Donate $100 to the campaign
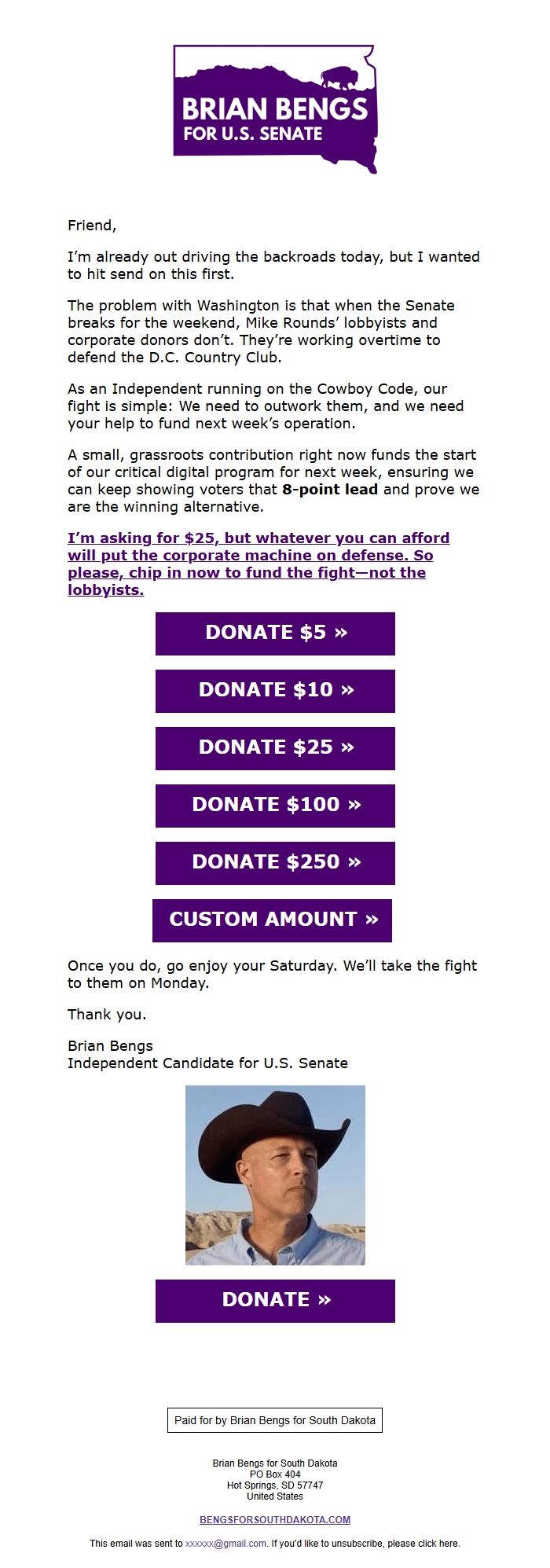550x1568 pixels. tap(275, 806)
